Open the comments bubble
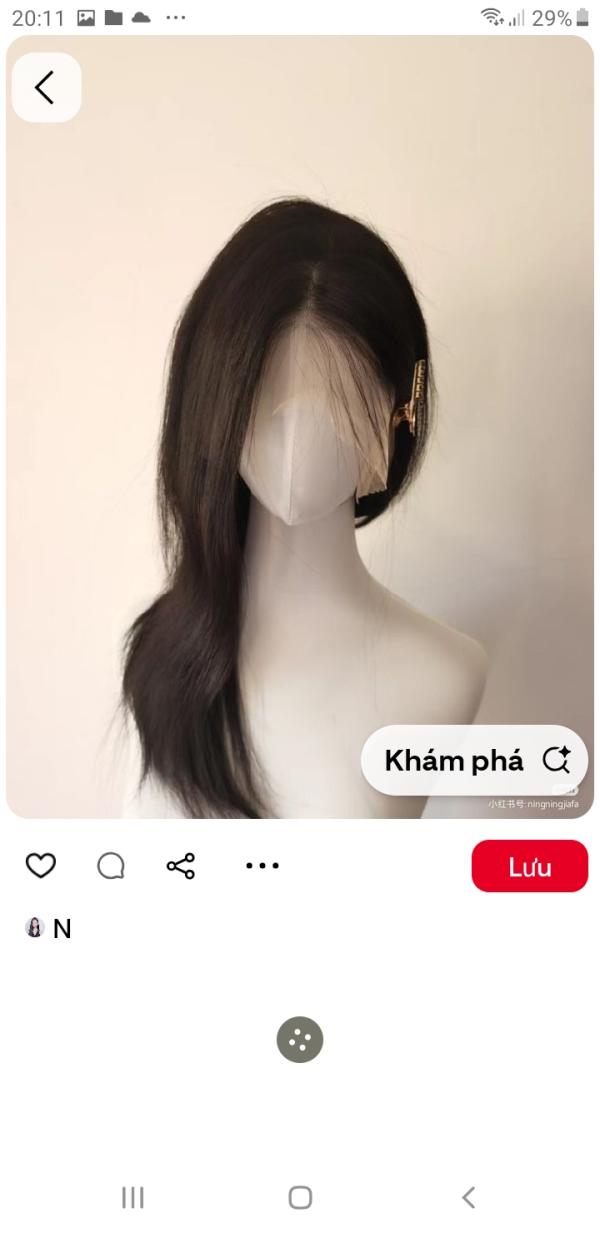Screen dimensions: 600x1233 pyautogui.click(x=110, y=866)
